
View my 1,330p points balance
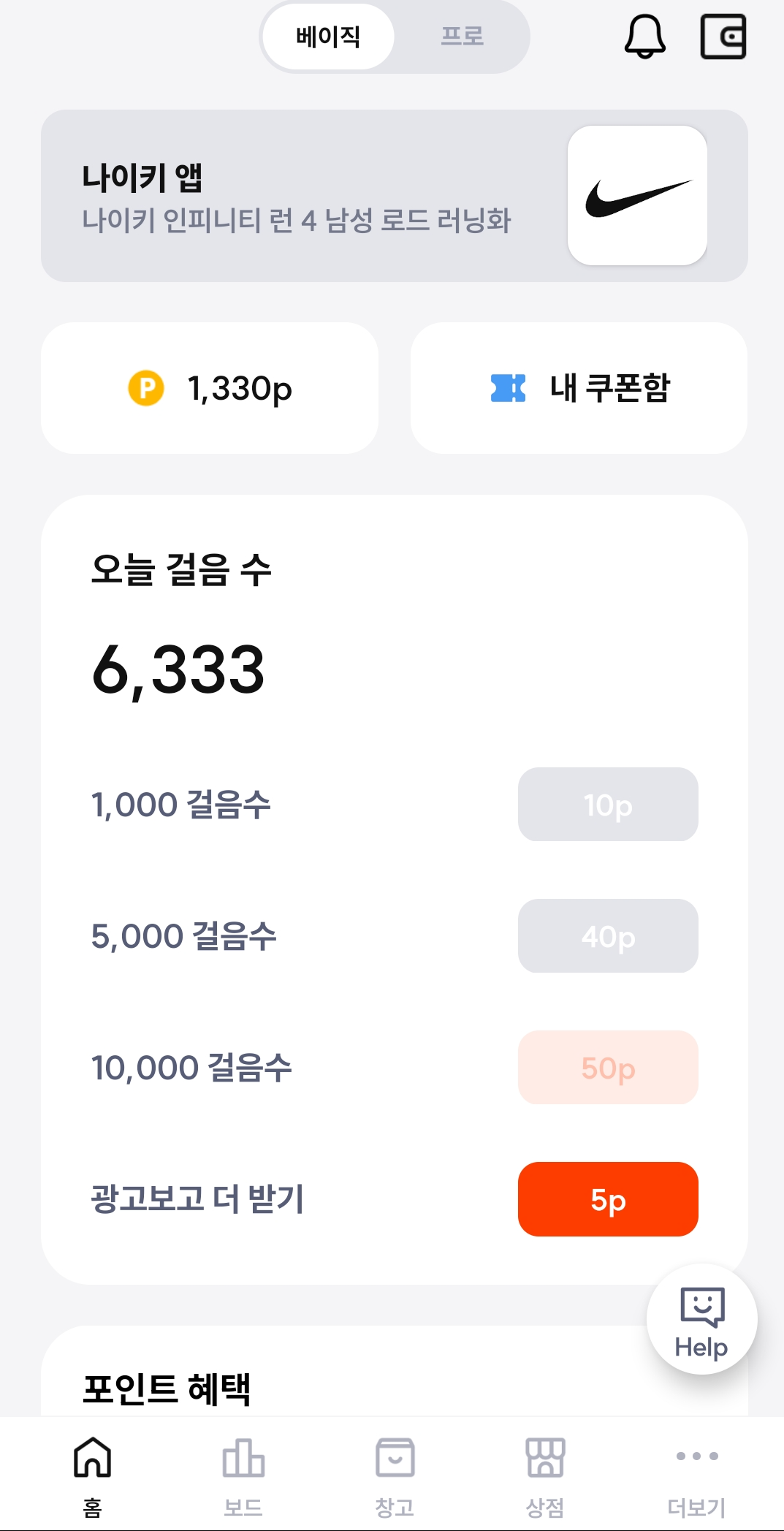point(210,388)
